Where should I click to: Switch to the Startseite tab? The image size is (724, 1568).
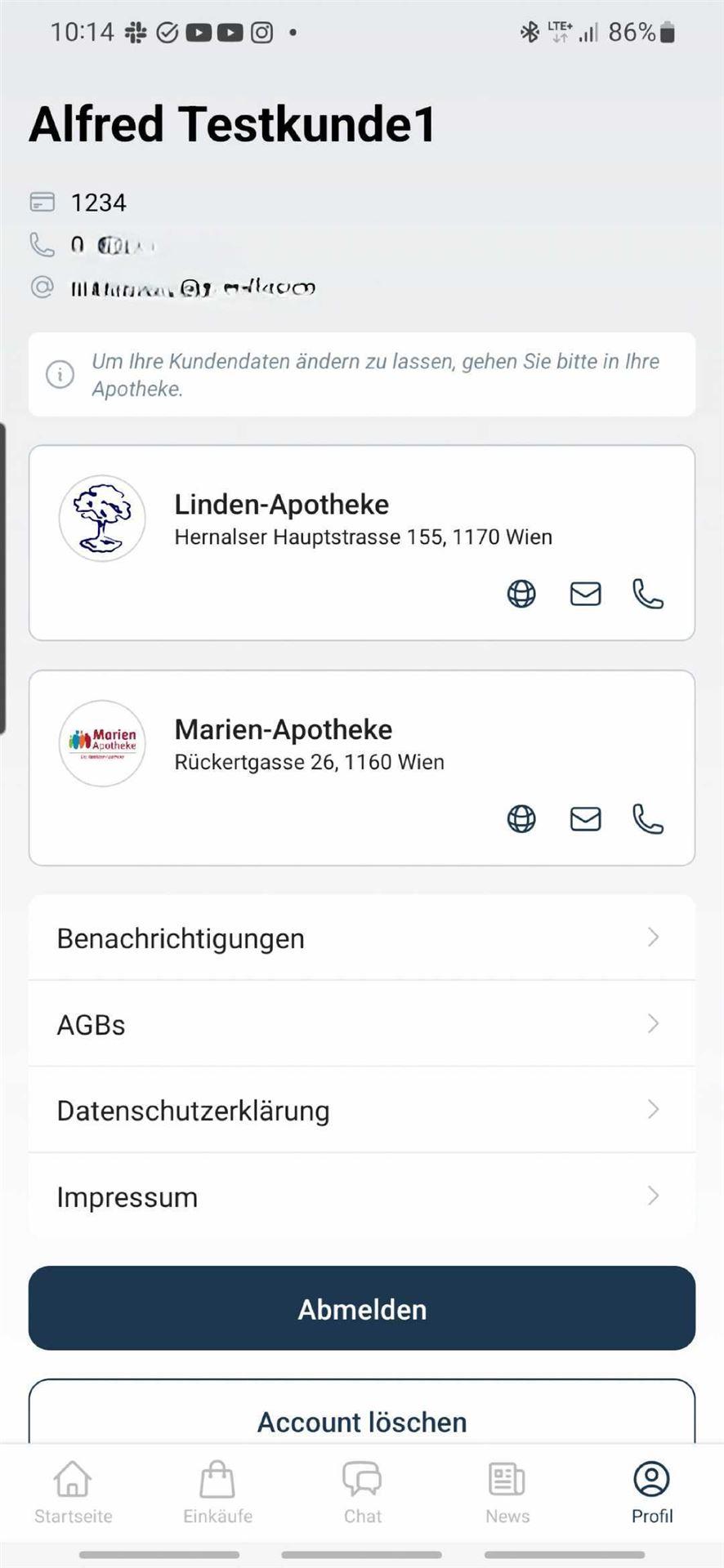(x=73, y=1493)
